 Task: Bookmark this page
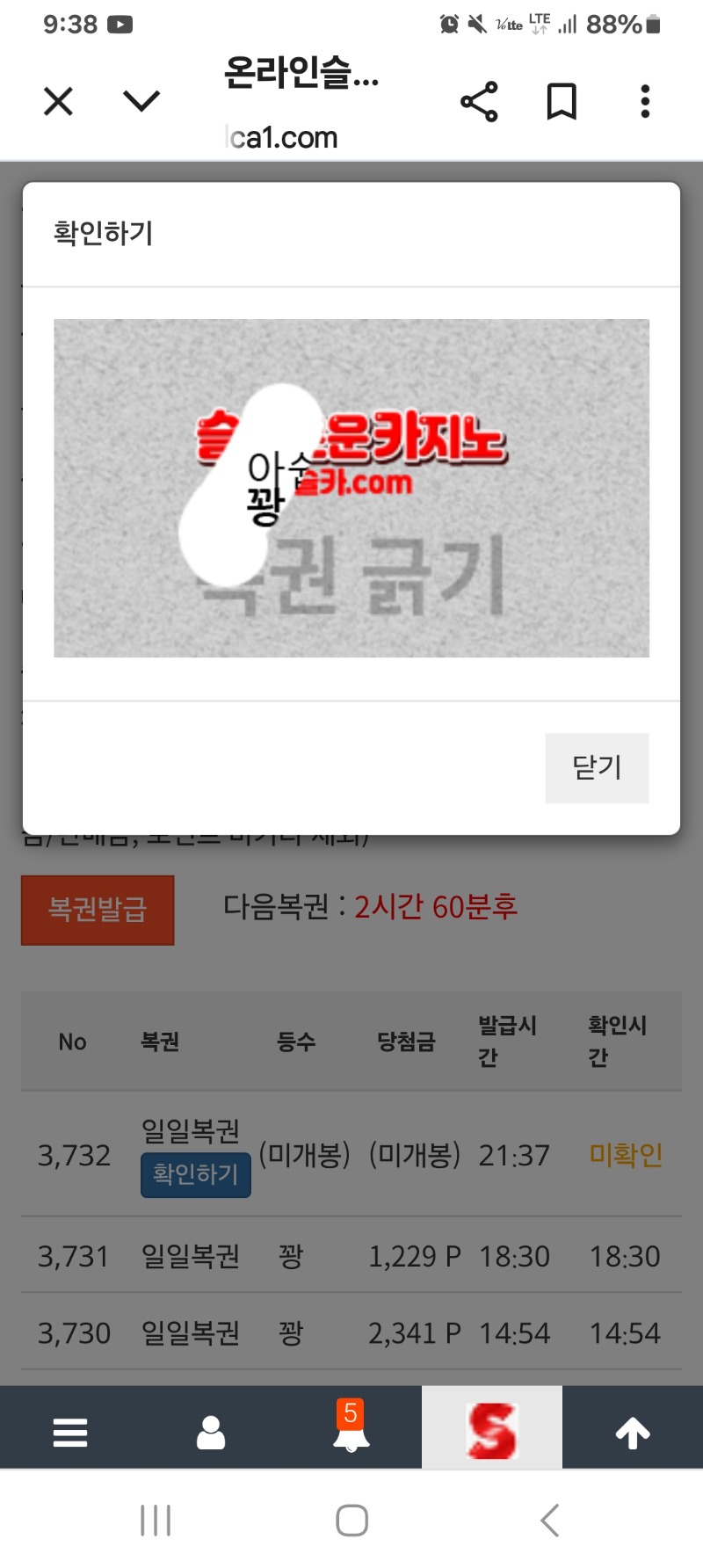(x=562, y=101)
